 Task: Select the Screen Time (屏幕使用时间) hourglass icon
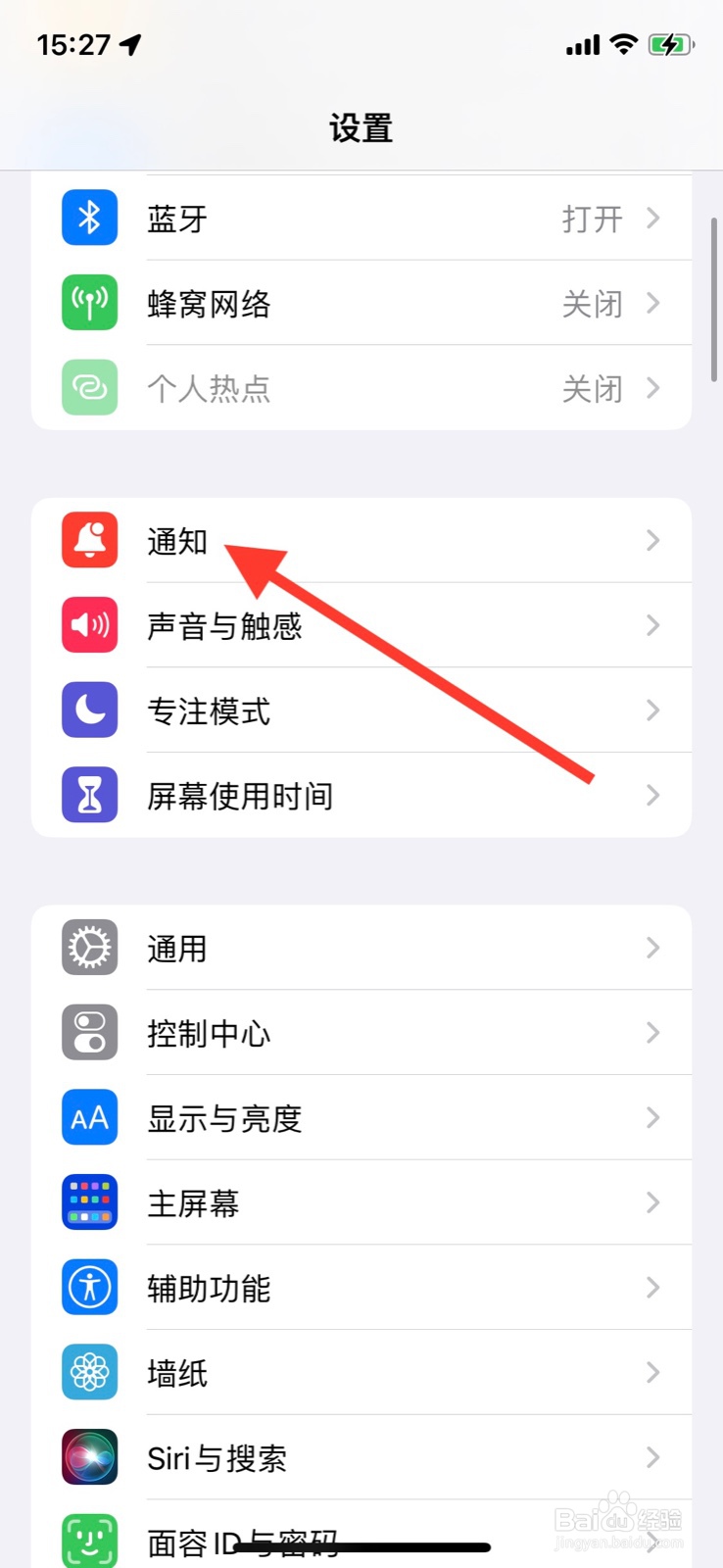[89, 796]
